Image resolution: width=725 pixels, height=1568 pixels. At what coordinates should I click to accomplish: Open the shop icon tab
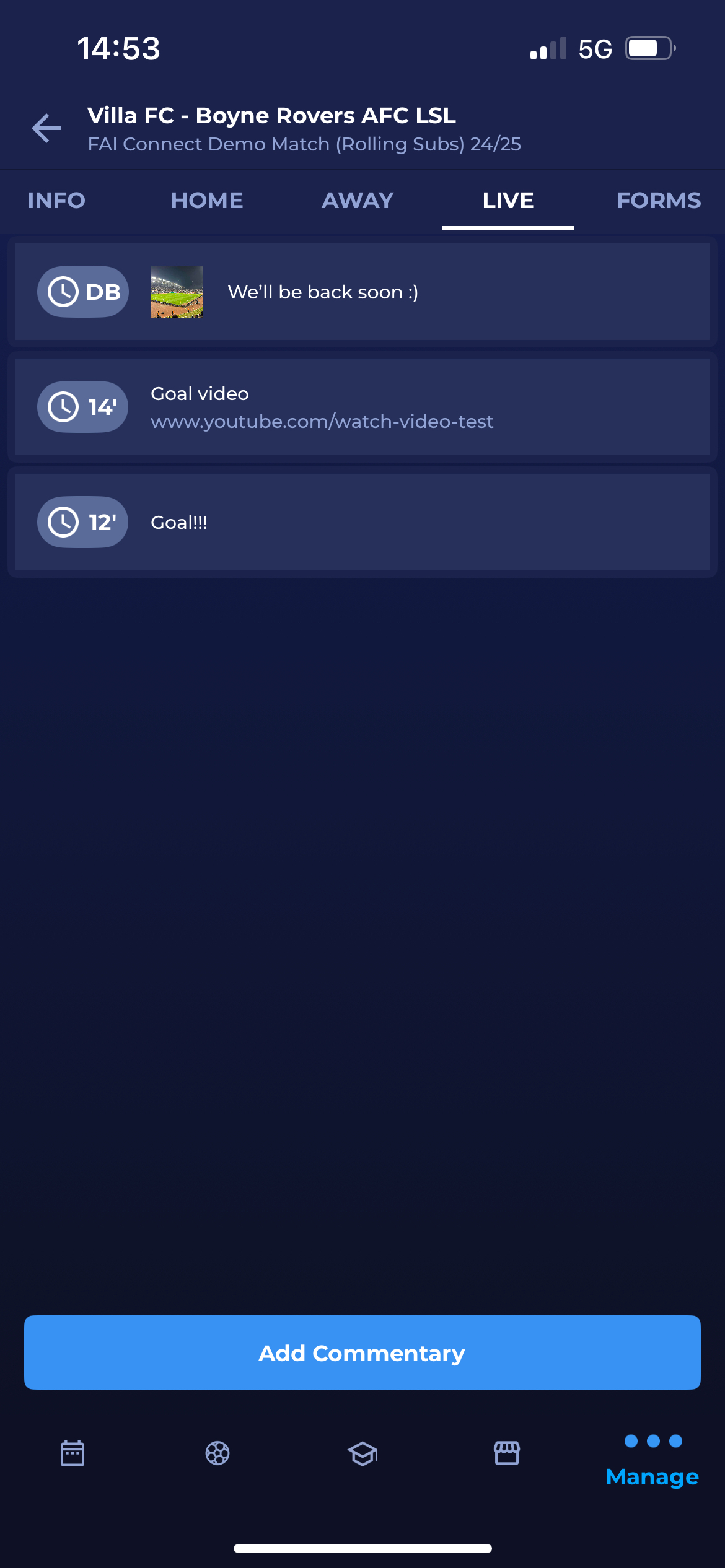pyautogui.click(x=507, y=1453)
